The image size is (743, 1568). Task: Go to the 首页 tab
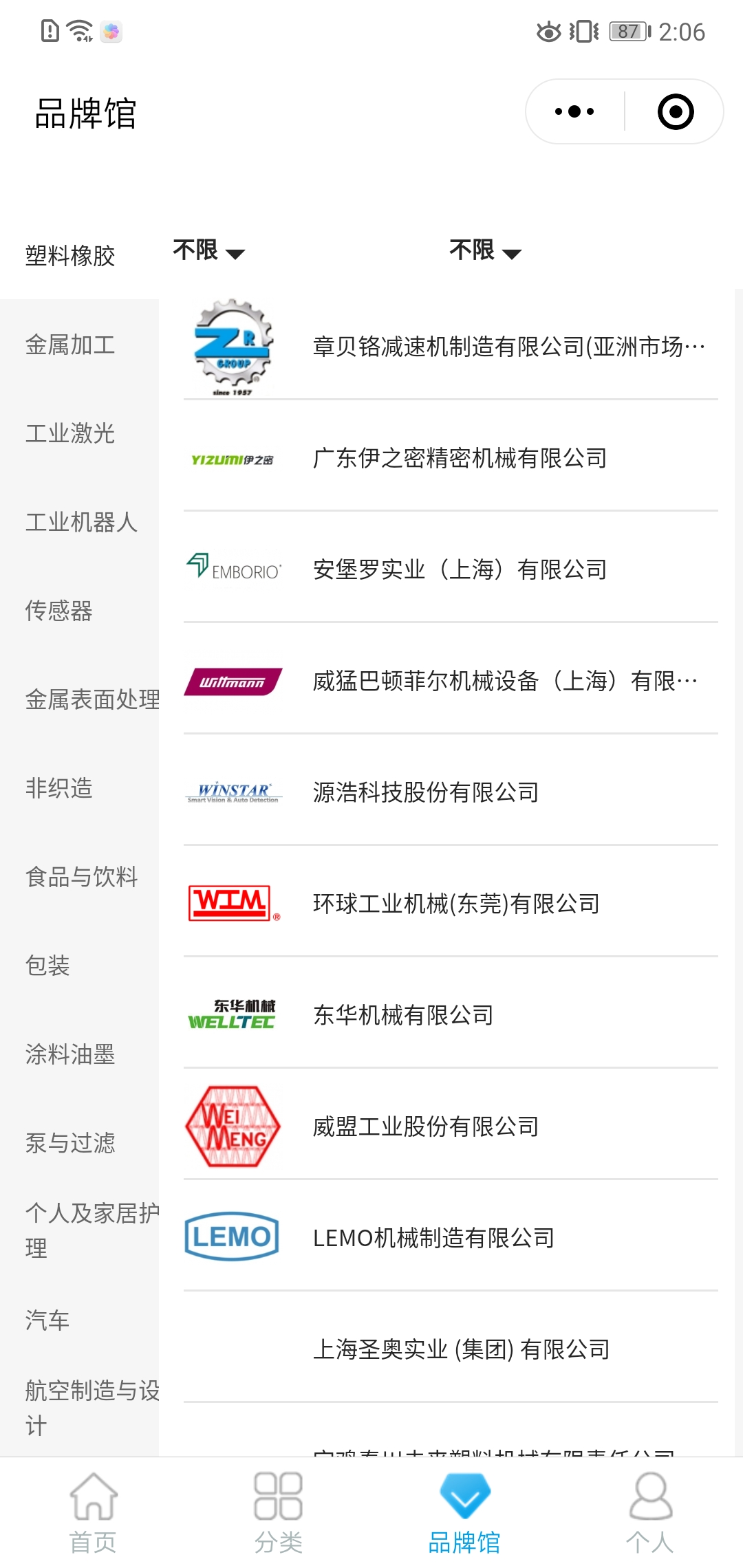point(93,1513)
